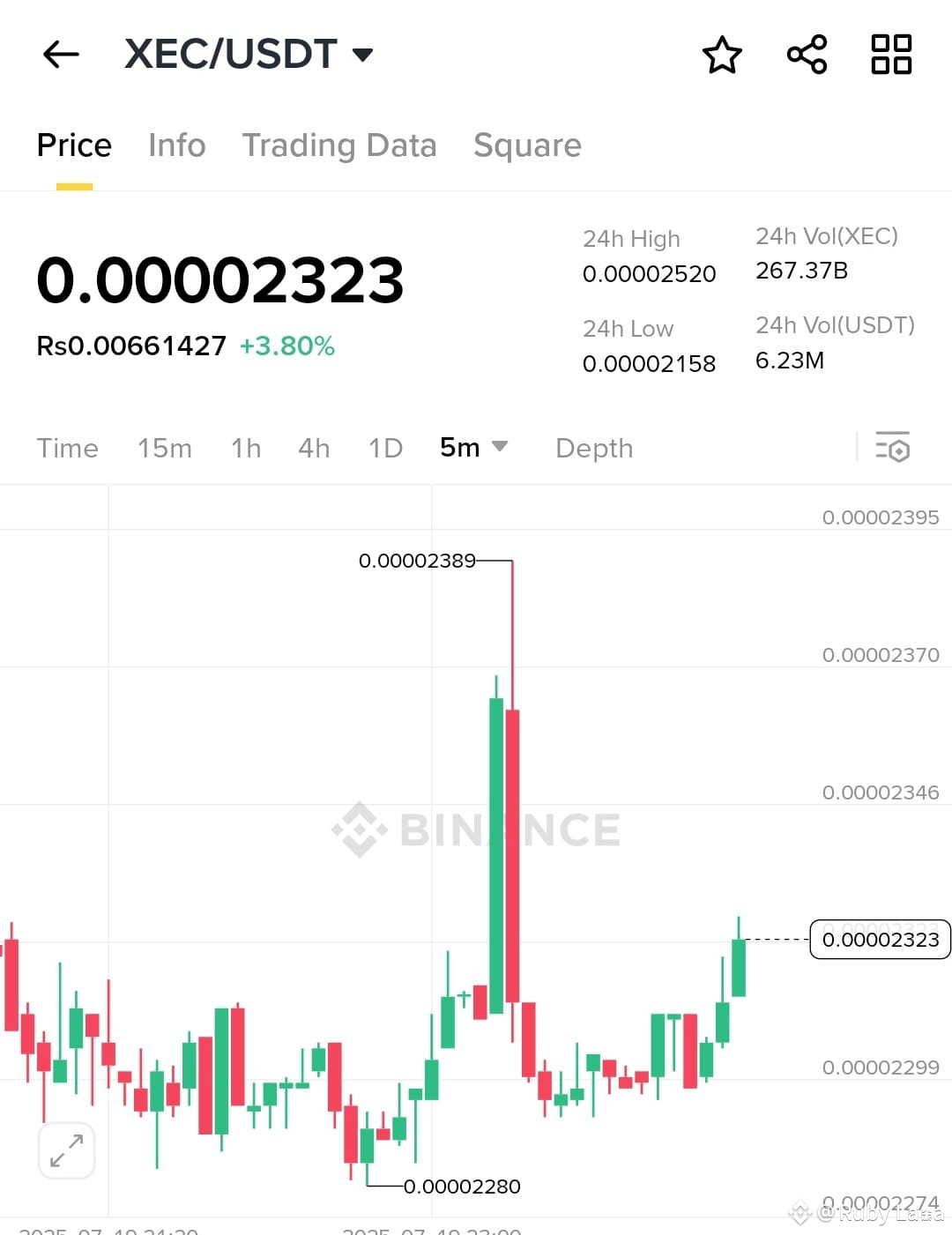Switch the chart to 15m interval
The image size is (952, 1235).
click(x=164, y=448)
